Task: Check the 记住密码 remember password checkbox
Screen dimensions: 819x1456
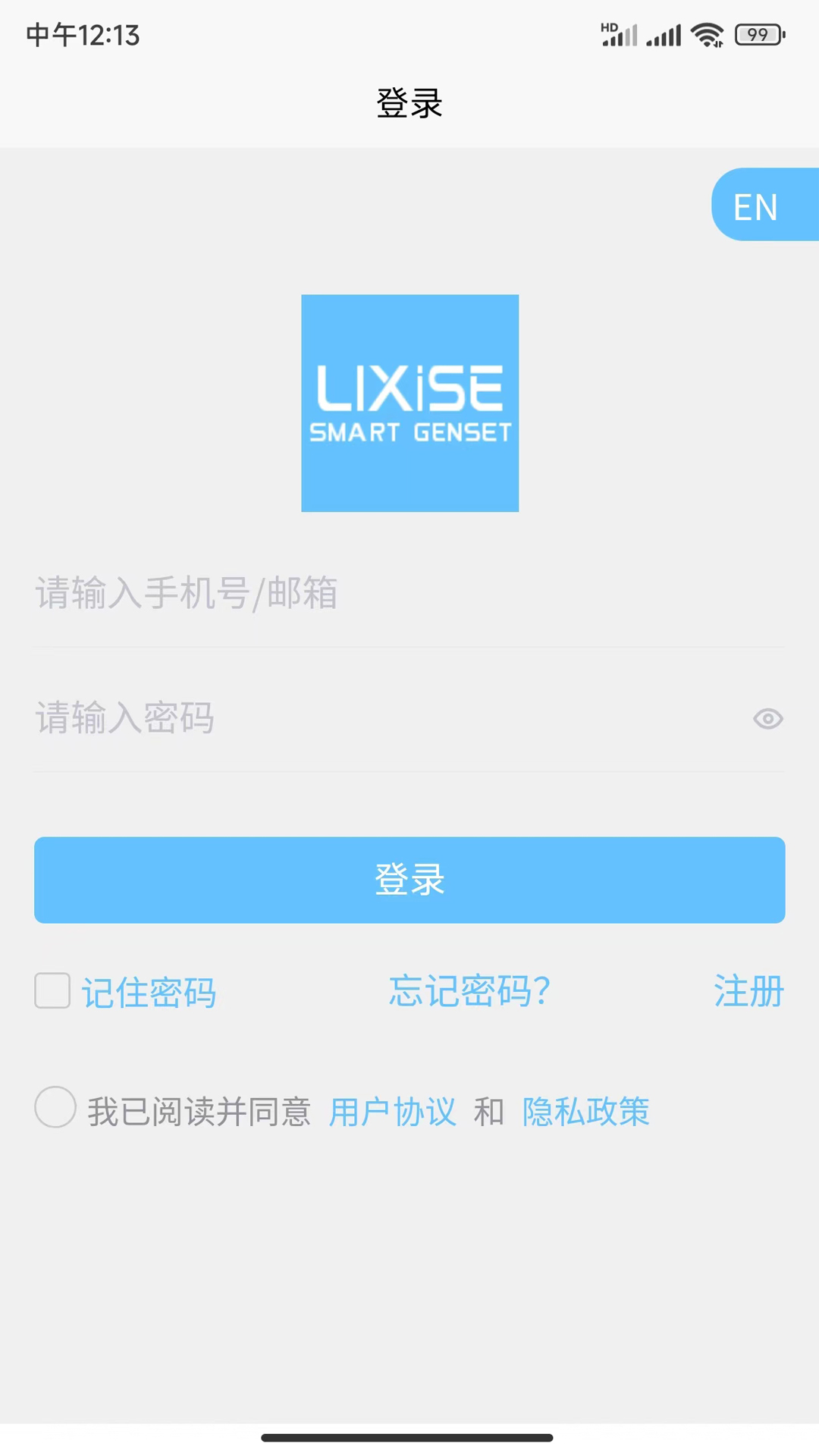Action: pyautogui.click(x=52, y=991)
